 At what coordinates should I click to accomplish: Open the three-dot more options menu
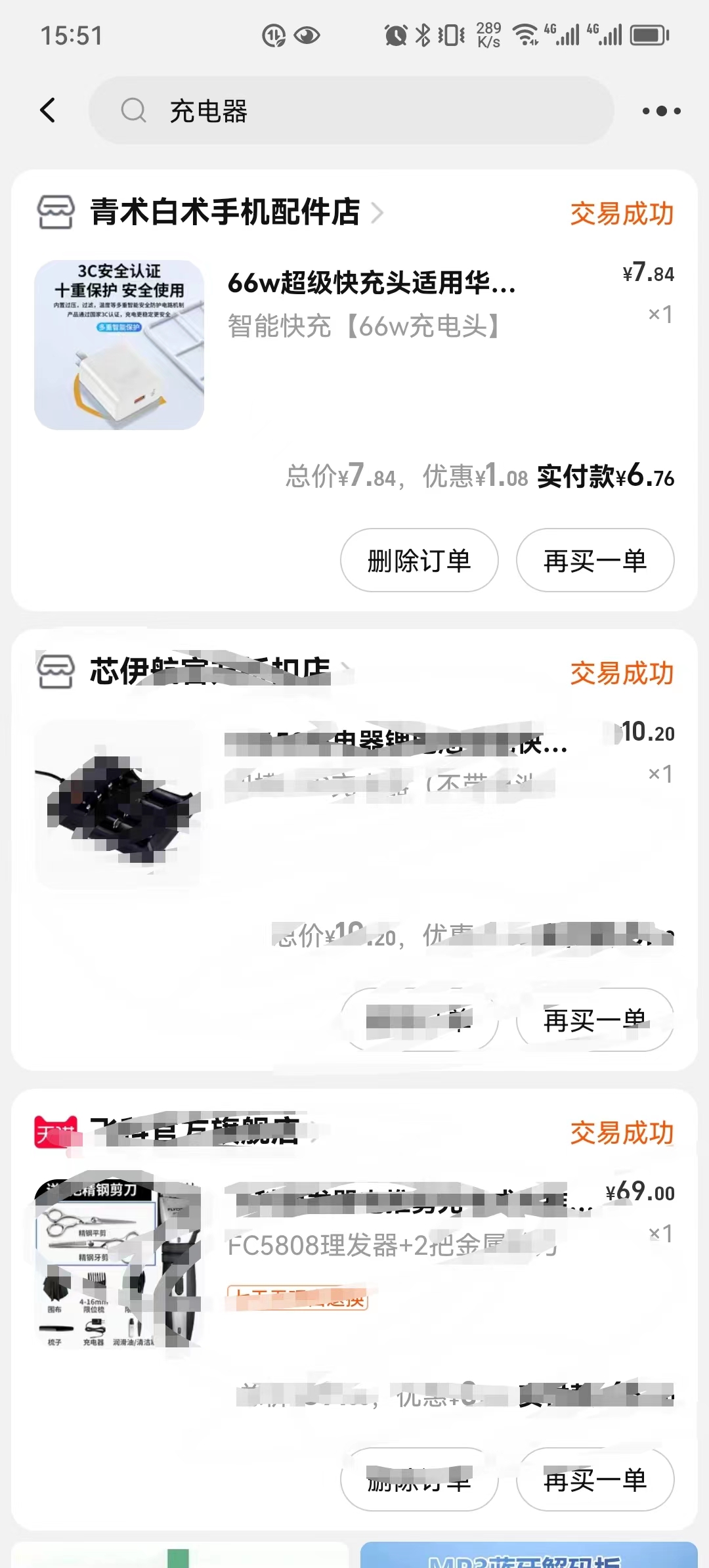tap(661, 110)
